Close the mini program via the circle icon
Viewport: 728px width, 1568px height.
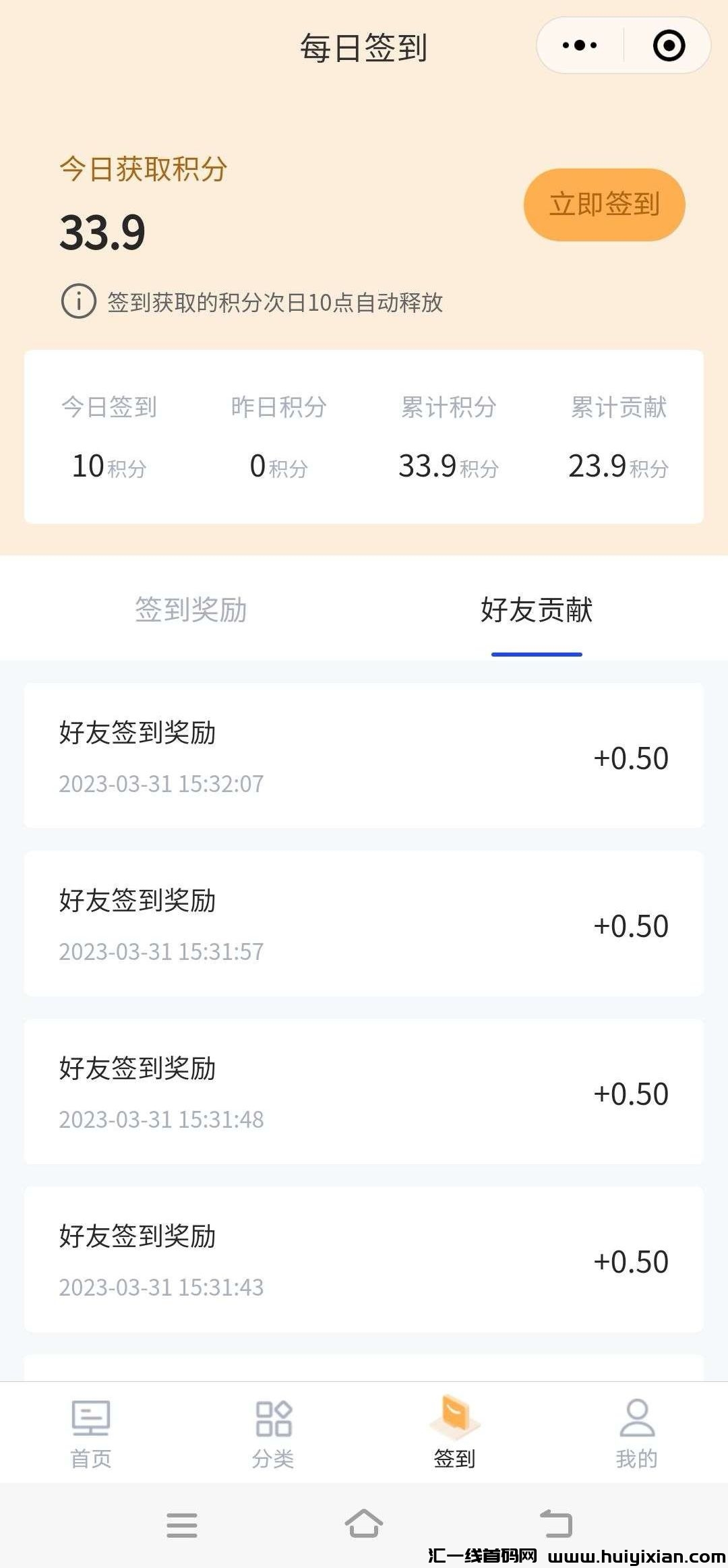(x=669, y=46)
